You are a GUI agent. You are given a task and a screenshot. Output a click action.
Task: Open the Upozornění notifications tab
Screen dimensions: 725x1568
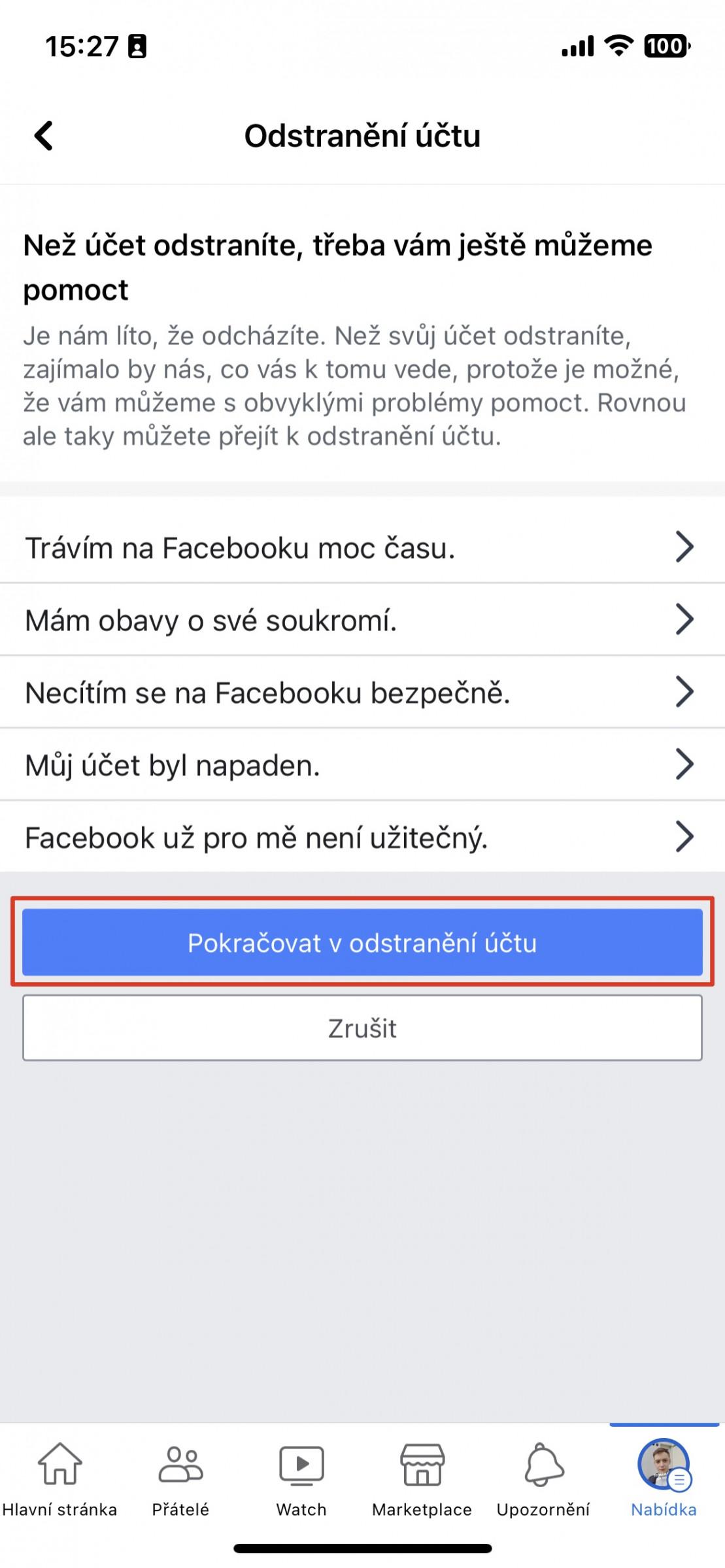(x=543, y=1480)
